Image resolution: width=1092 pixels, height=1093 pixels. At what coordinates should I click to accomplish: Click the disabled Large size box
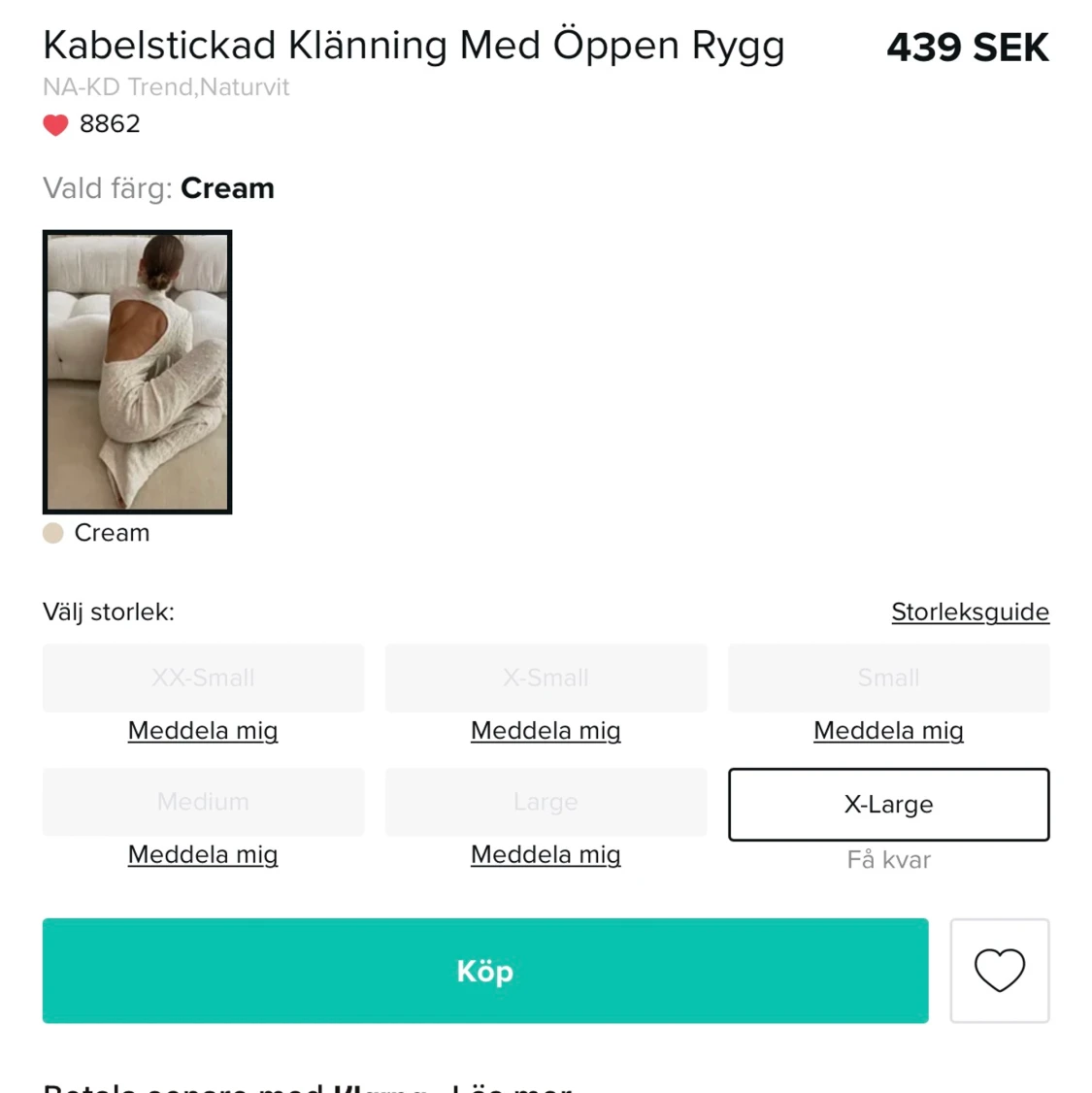(546, 802)
